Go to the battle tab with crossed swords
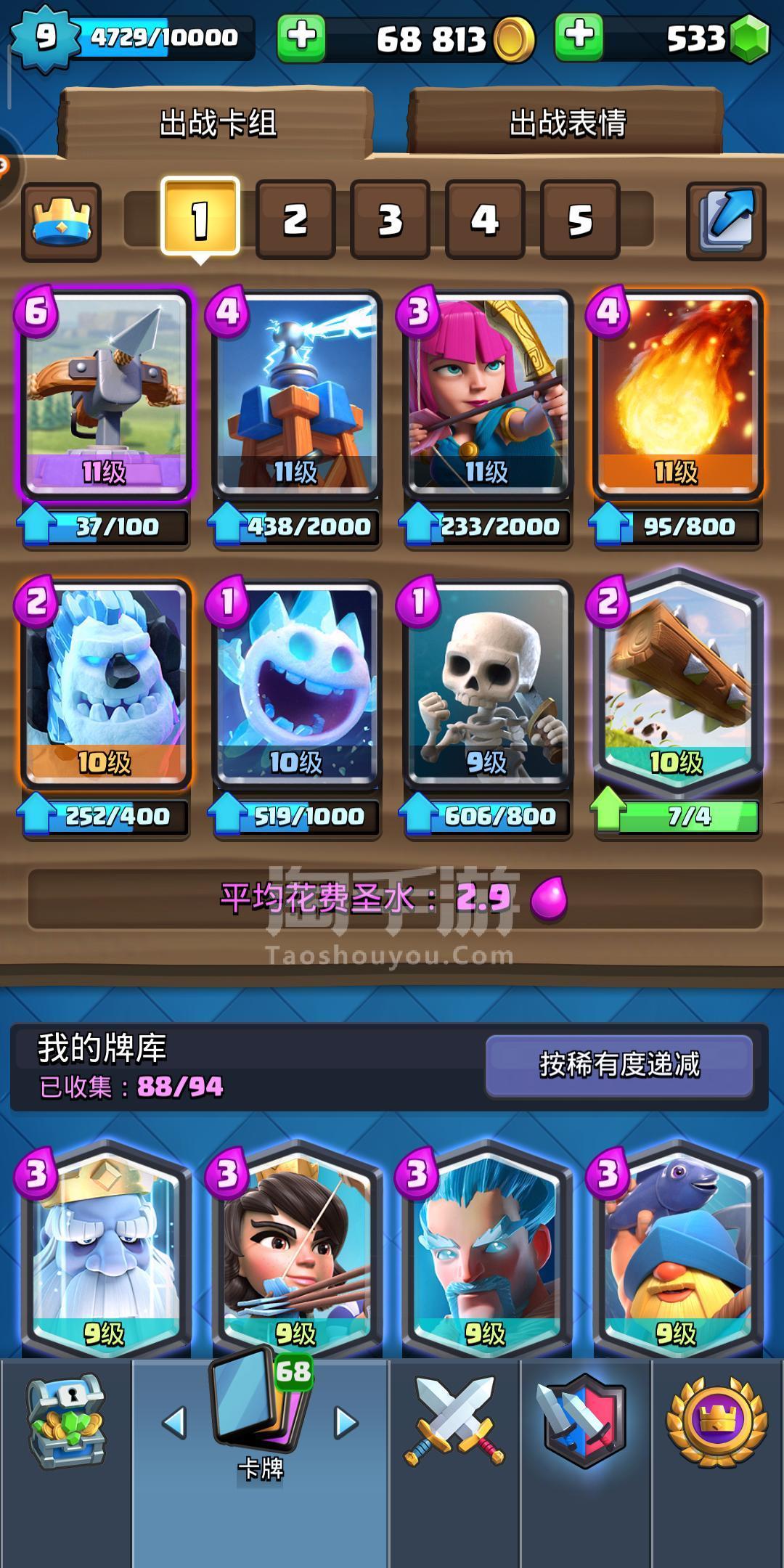This screenshot has height=1568, width=784. tap(454, 1421)
